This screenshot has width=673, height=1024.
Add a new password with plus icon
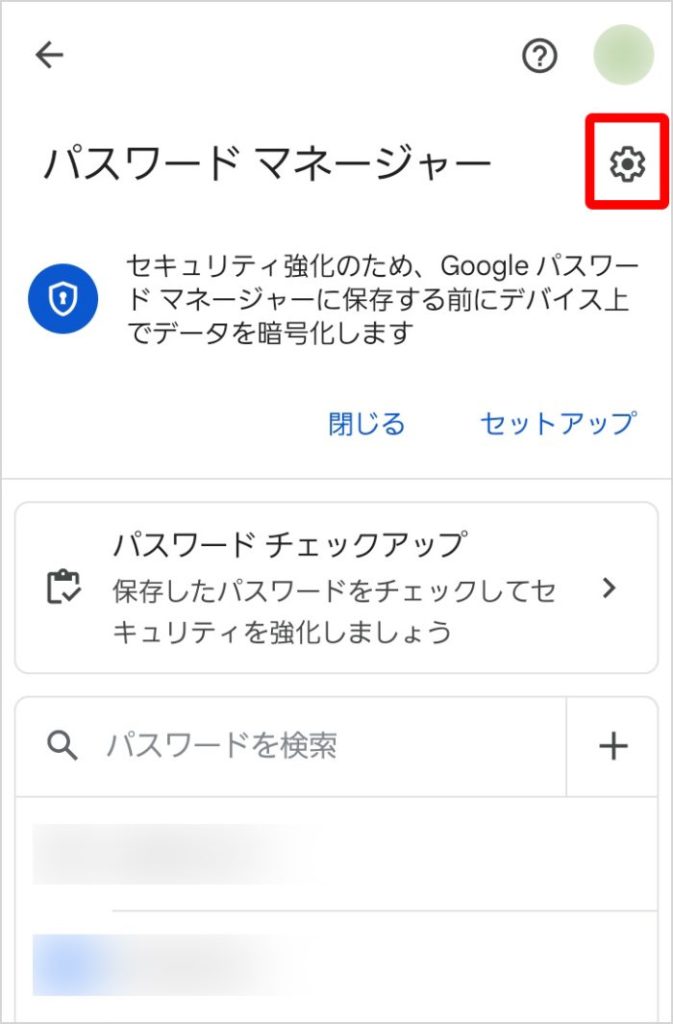pyautogui.click(x=612, y=746)
